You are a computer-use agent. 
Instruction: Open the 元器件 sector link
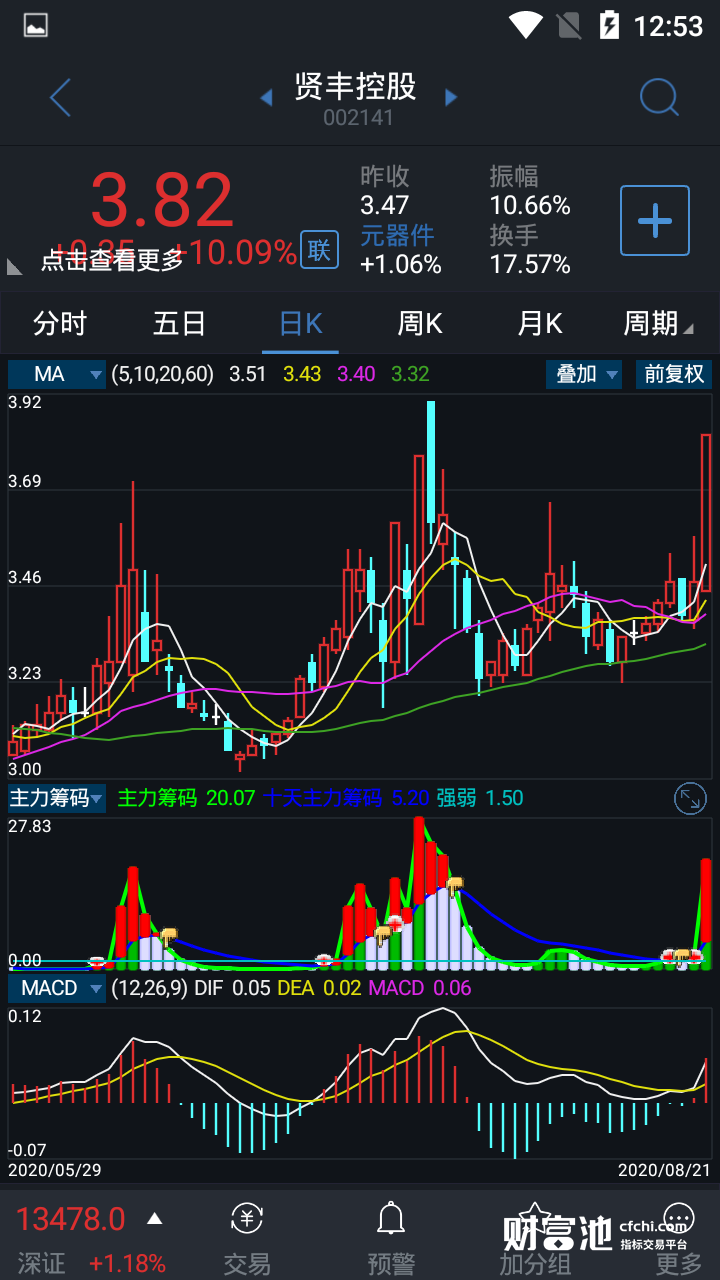397,236
